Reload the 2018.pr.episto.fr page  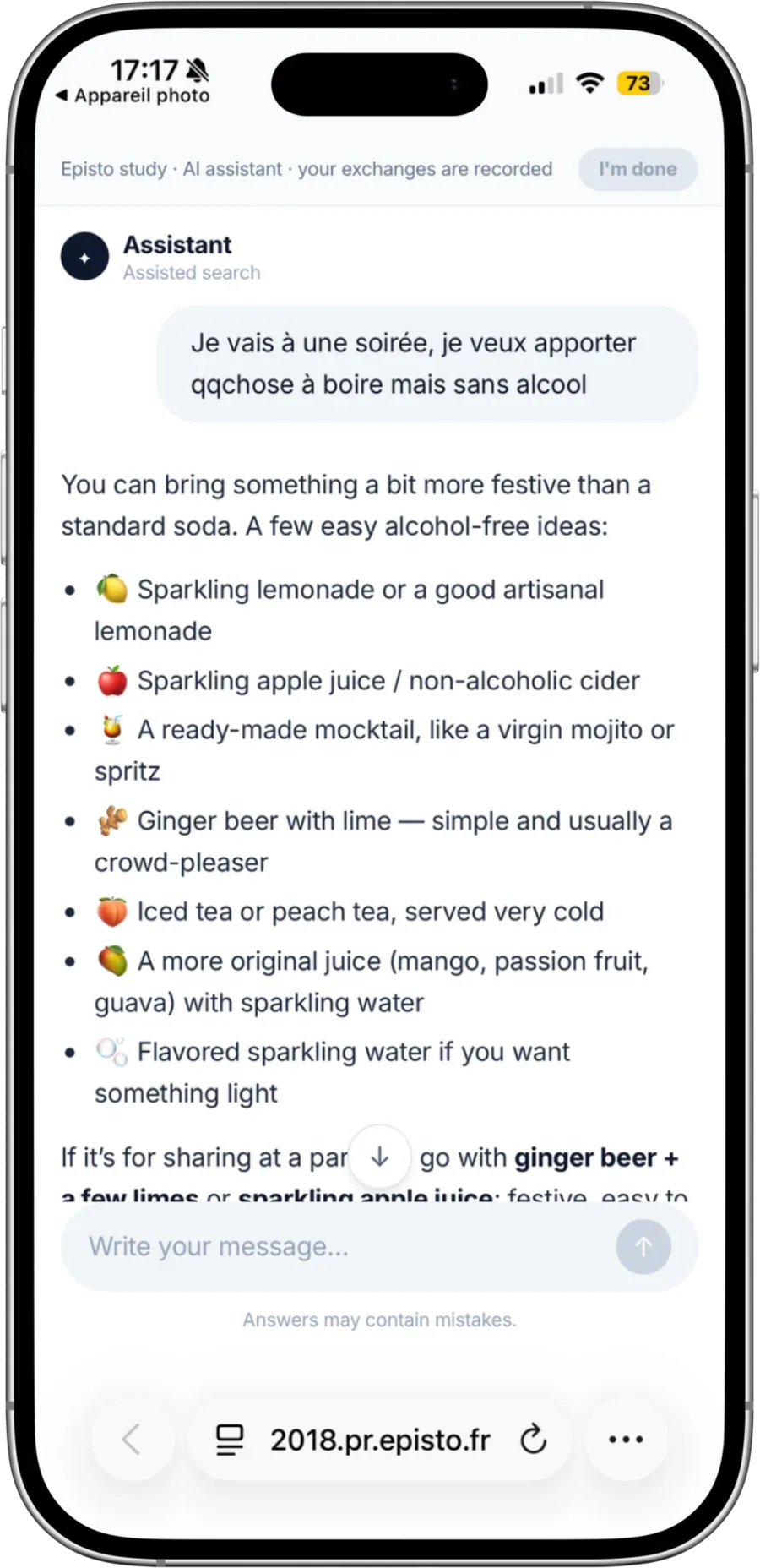click(x=533, y=1439)
